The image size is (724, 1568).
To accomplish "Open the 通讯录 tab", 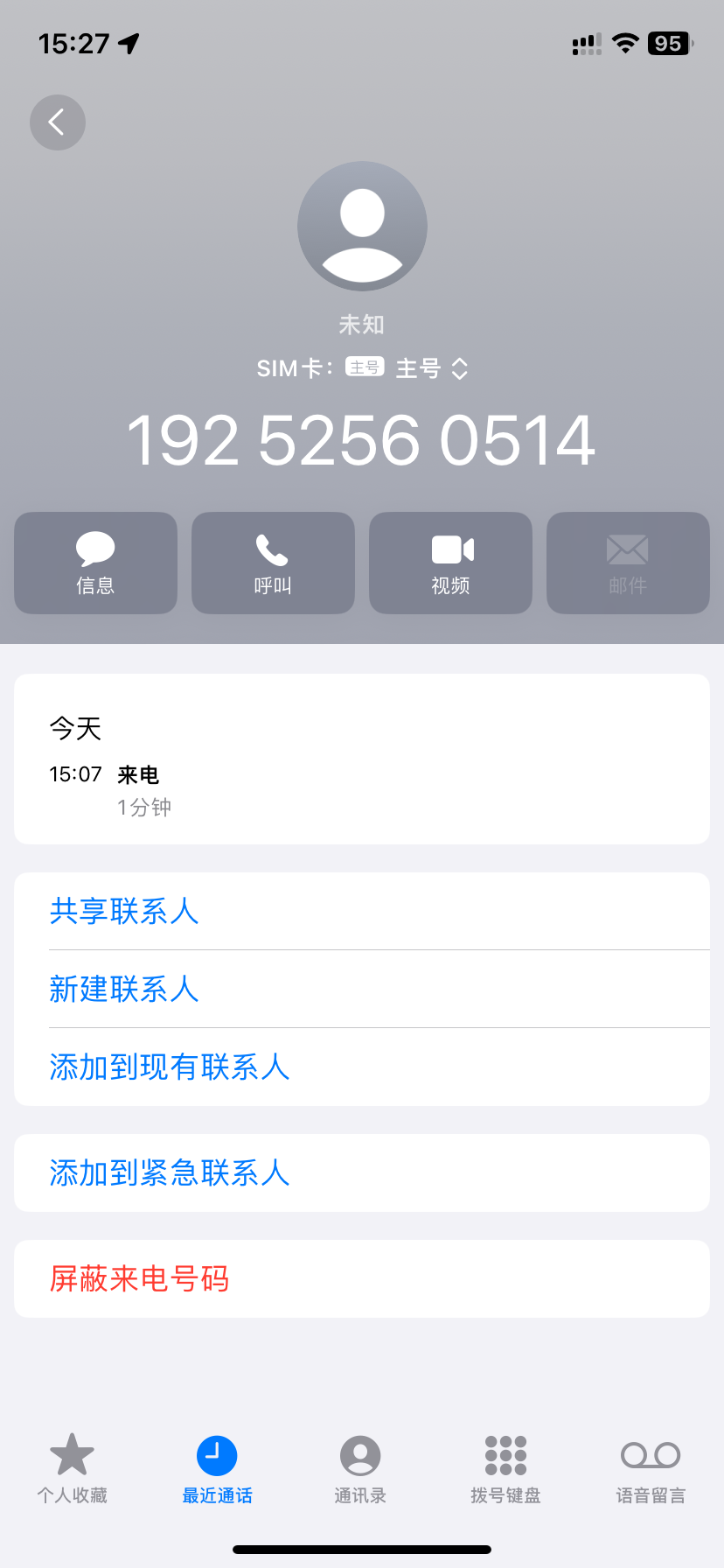I will 360,1469.
